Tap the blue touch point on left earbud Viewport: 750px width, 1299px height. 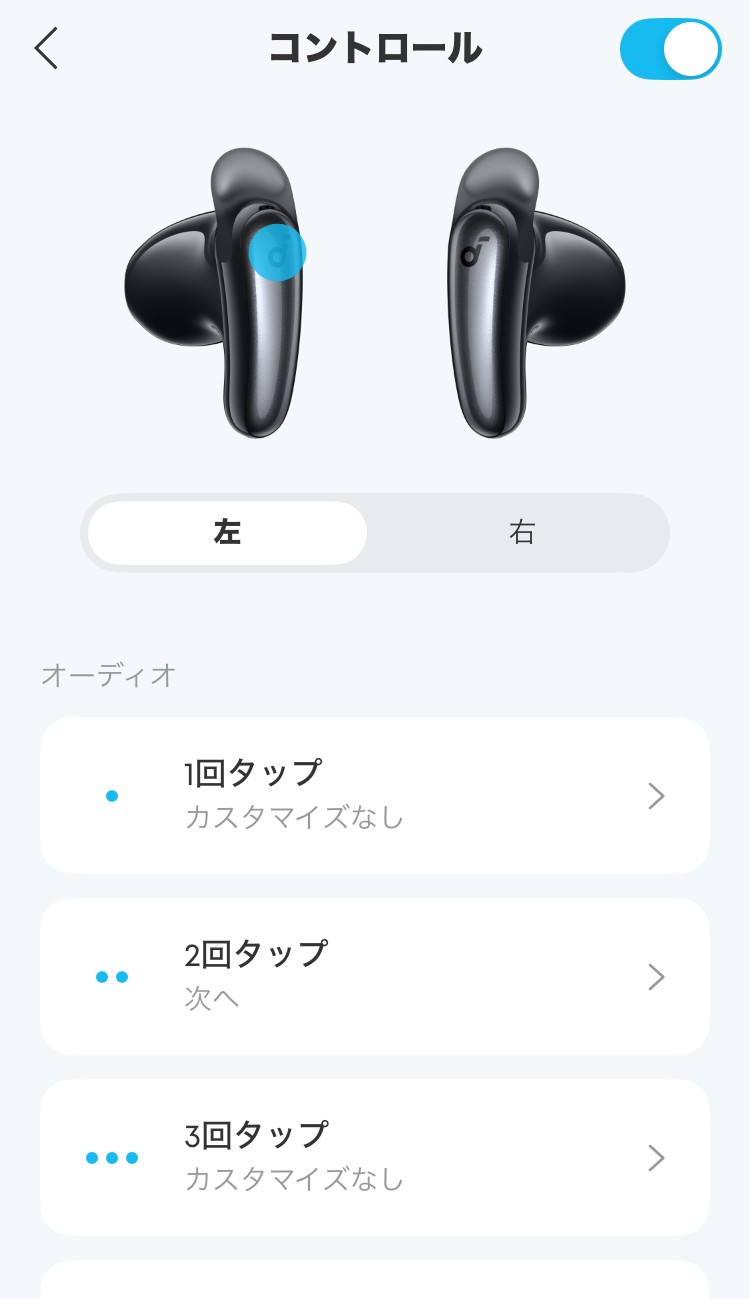point(277,252)
